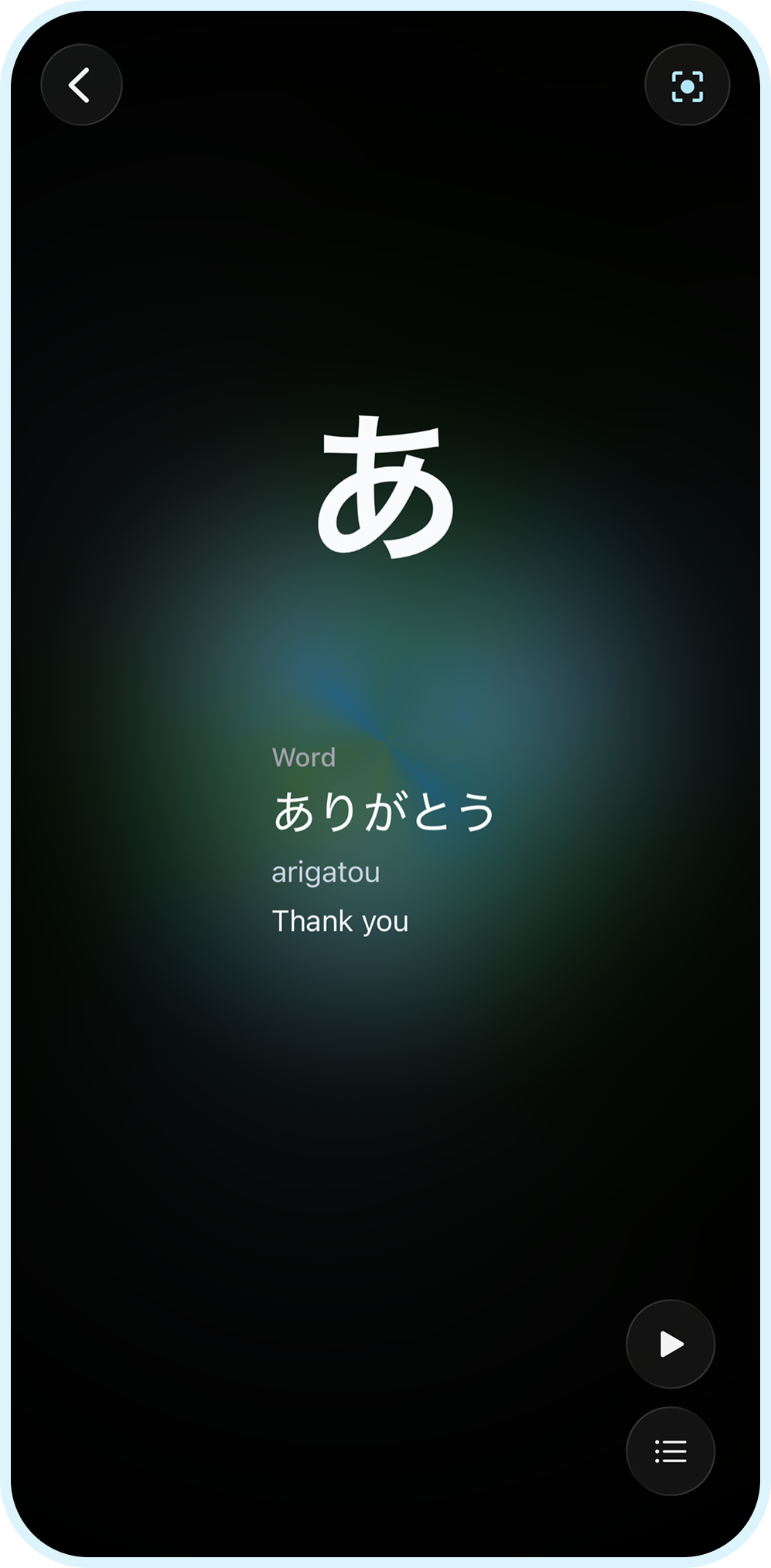Open the focus scan icon
771x1568 pixels.
point(687,85)
